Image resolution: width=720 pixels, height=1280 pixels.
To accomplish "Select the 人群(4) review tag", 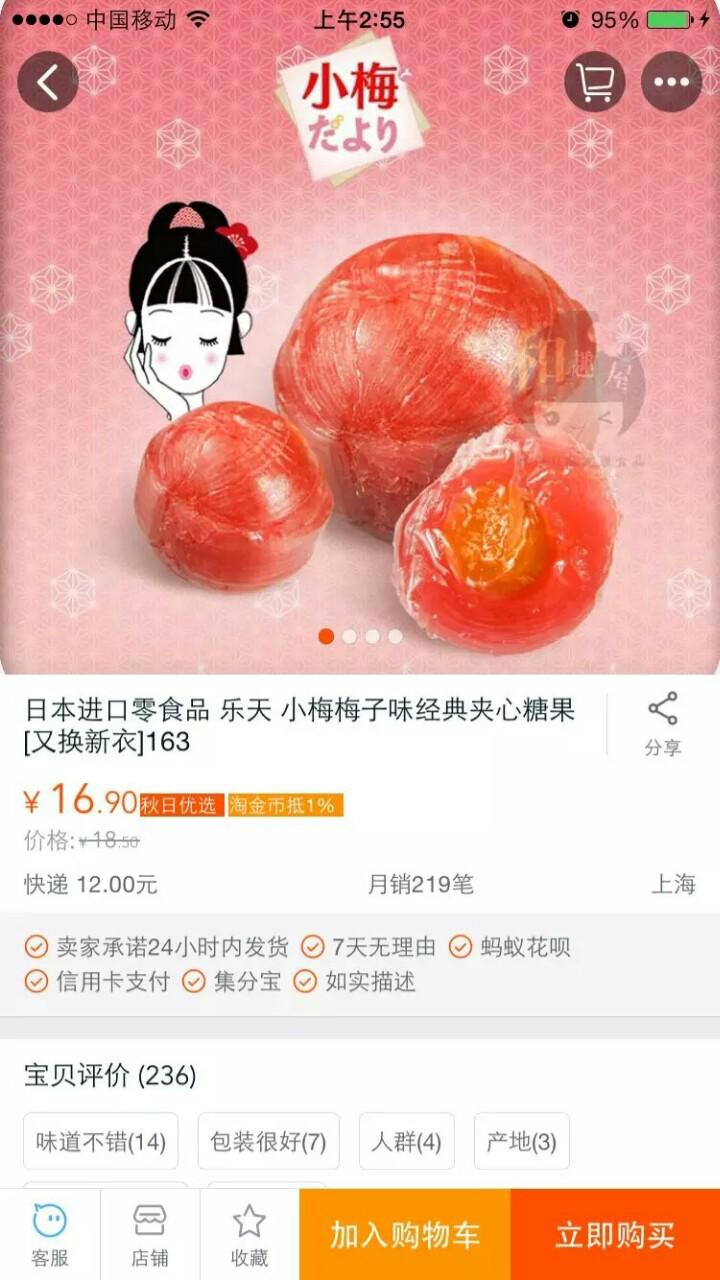I will (x=406, y=1141).
